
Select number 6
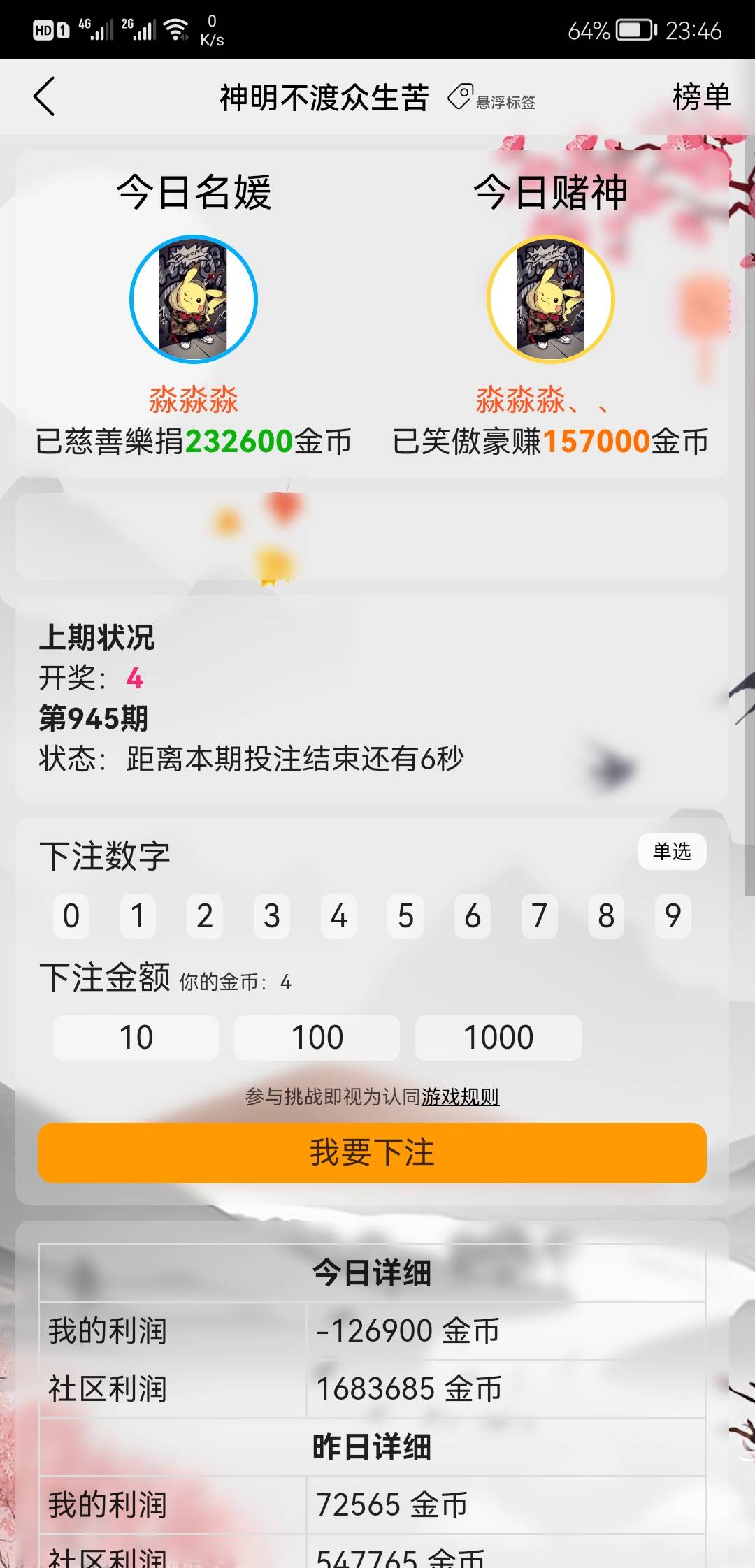(x=473, y=915)
